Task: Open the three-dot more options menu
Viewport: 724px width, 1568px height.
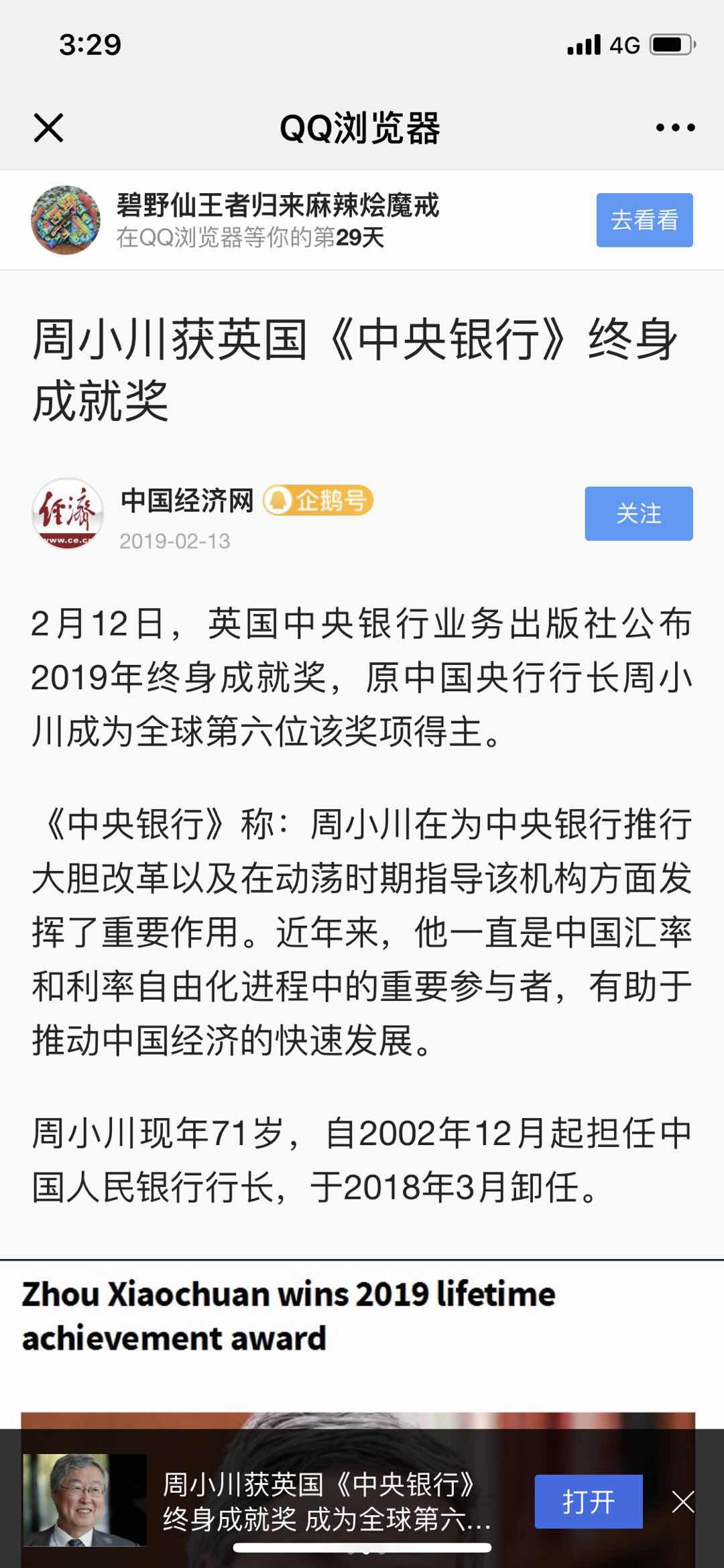Action: [674, 127]
